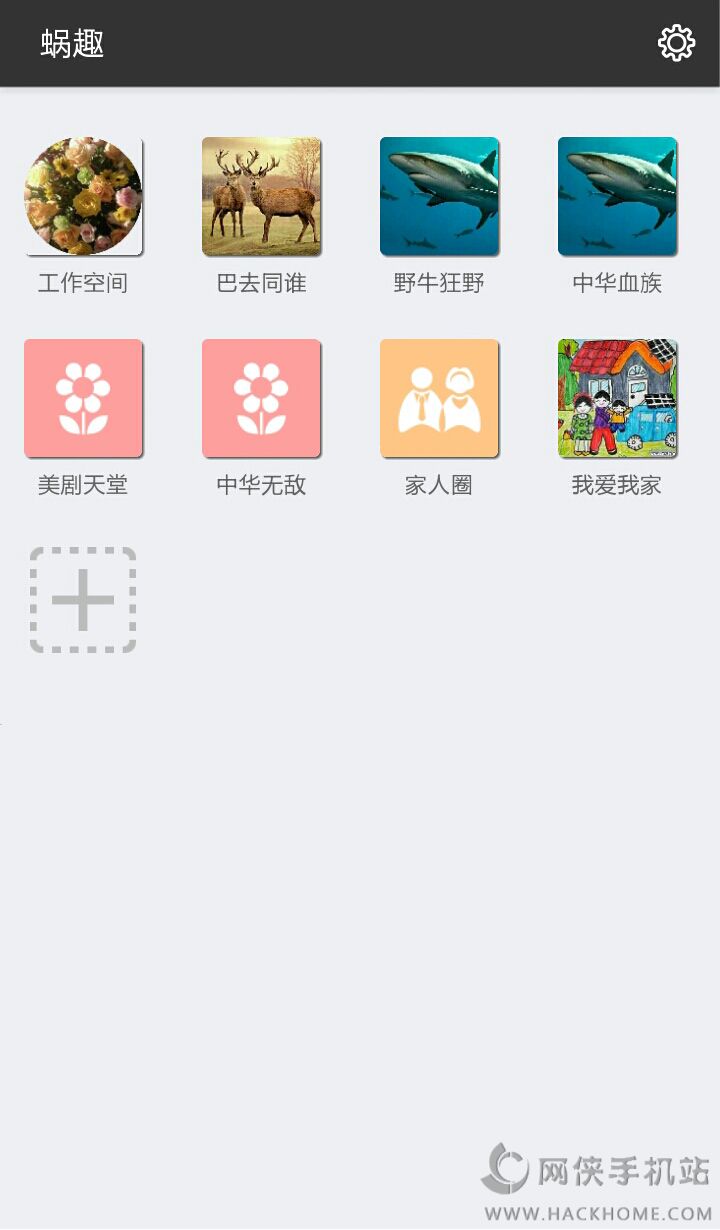
Task: Open the settings gear icon
Action: pyautogui.click(x=676, y=43)
